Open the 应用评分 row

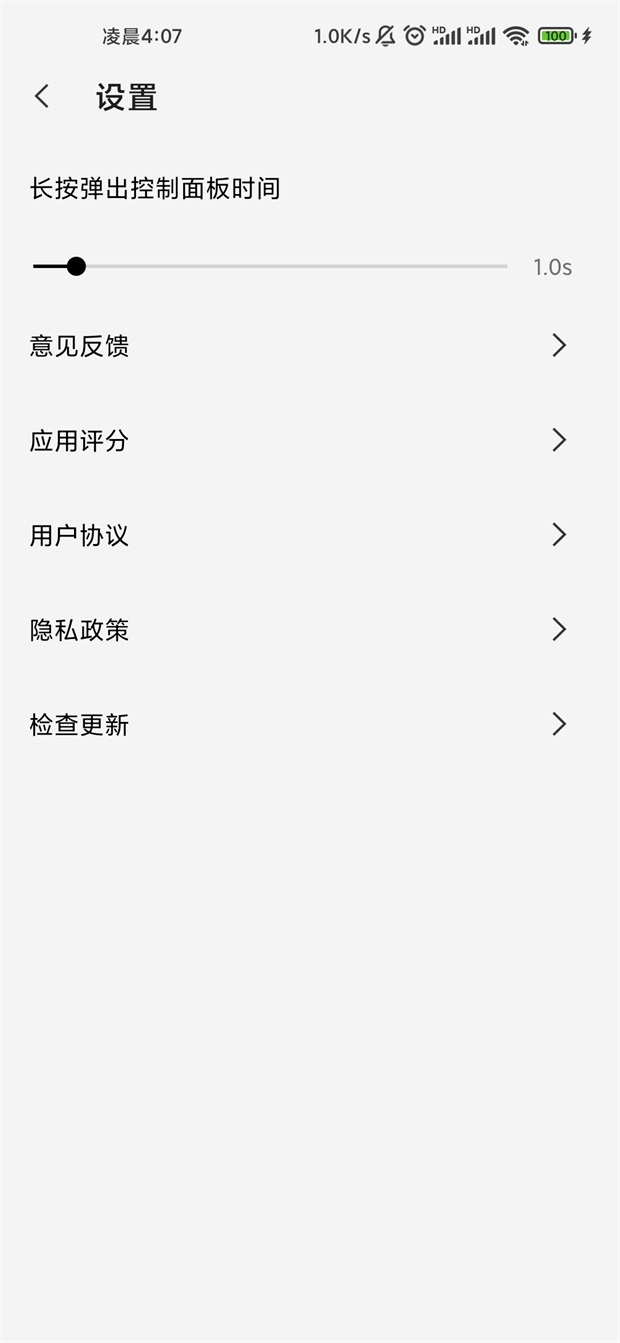tap(300, 441)
